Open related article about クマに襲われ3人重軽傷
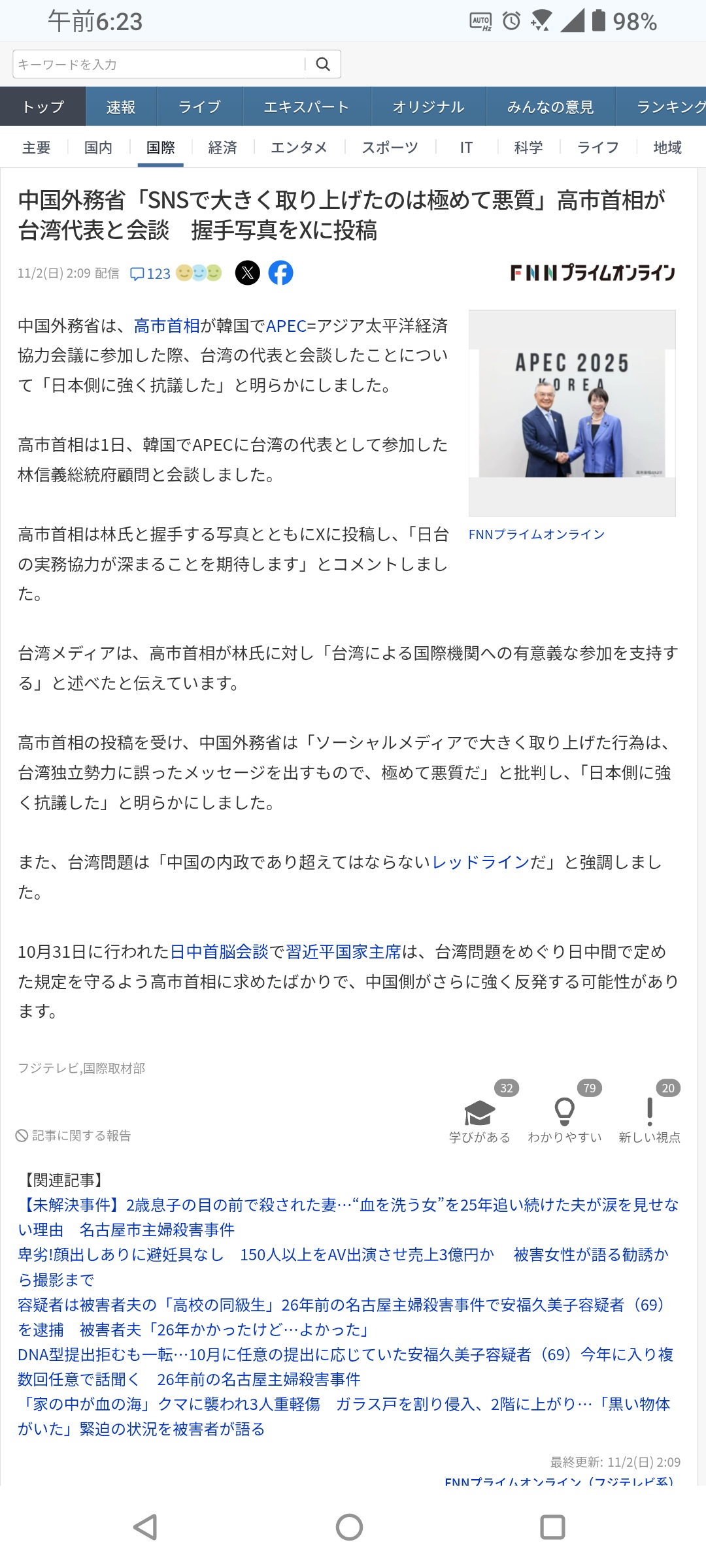706x1568 pixels. tap(344, 1405)
